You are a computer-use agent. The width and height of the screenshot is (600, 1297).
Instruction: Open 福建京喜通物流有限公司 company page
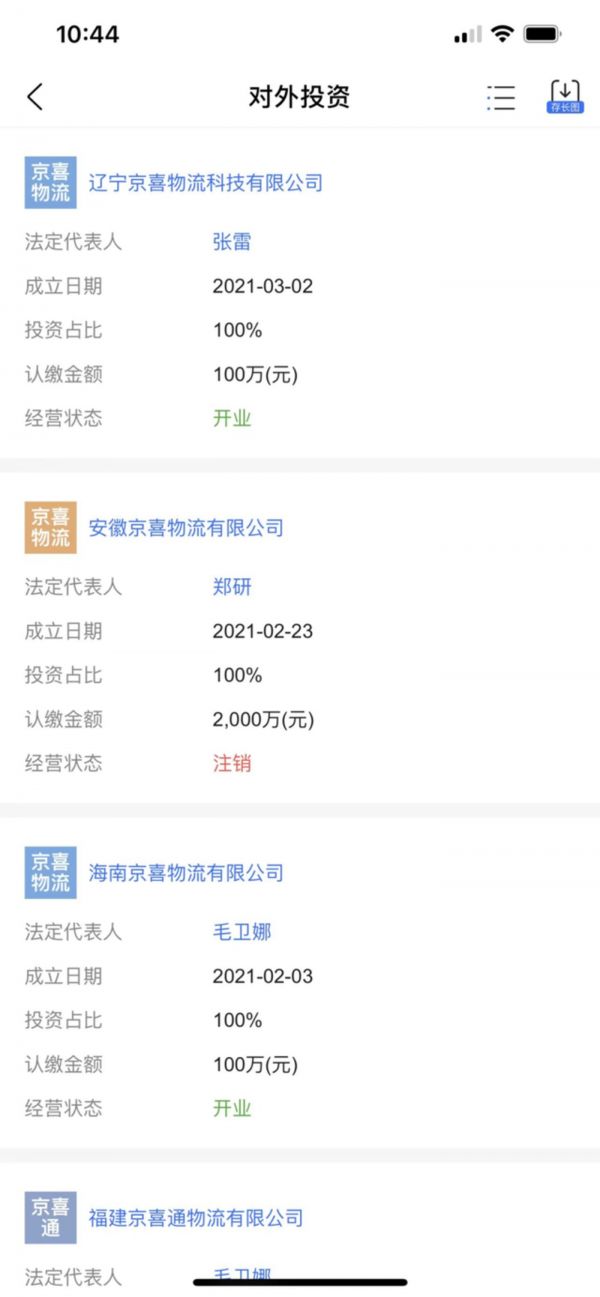[x=196, y=1218]
